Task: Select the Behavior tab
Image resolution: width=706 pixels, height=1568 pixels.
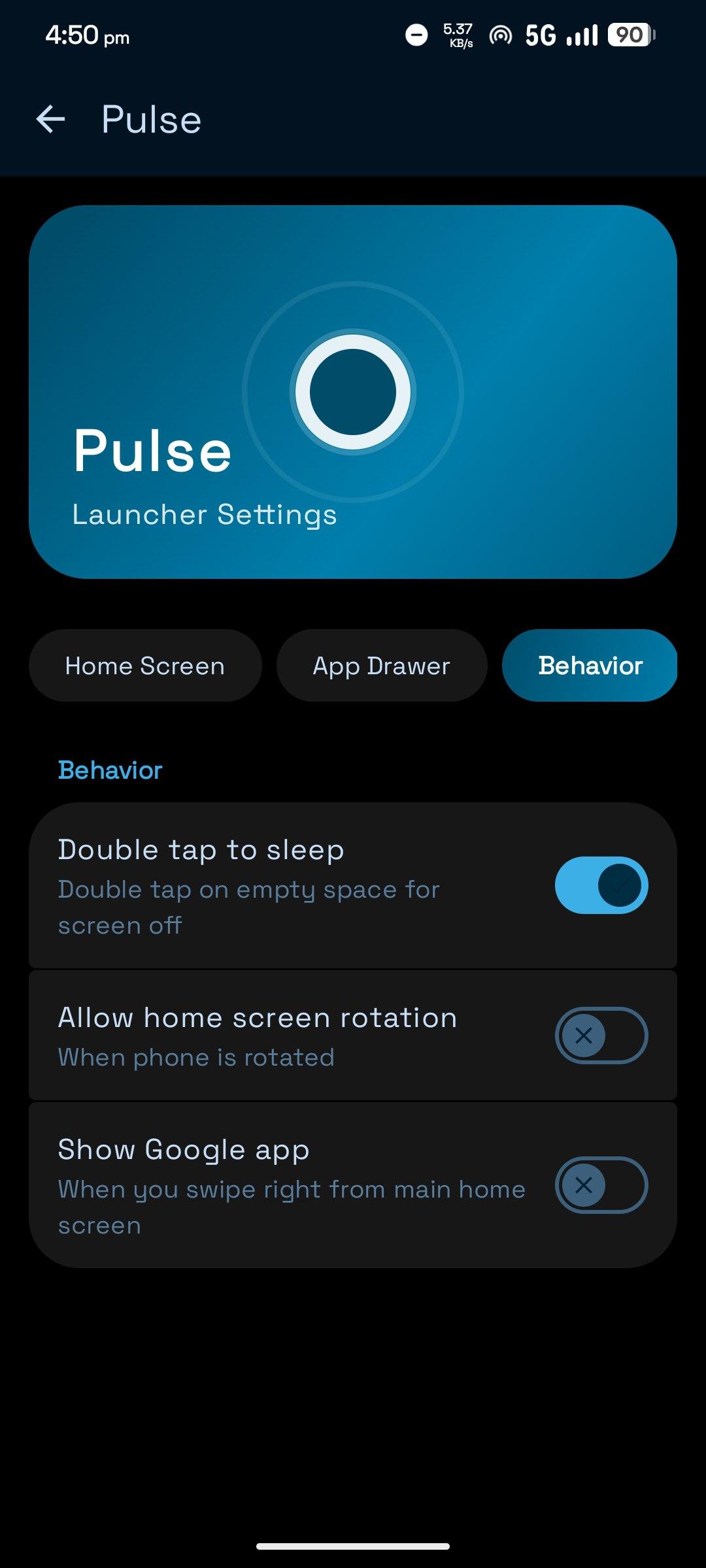Action: pos(590,666)
